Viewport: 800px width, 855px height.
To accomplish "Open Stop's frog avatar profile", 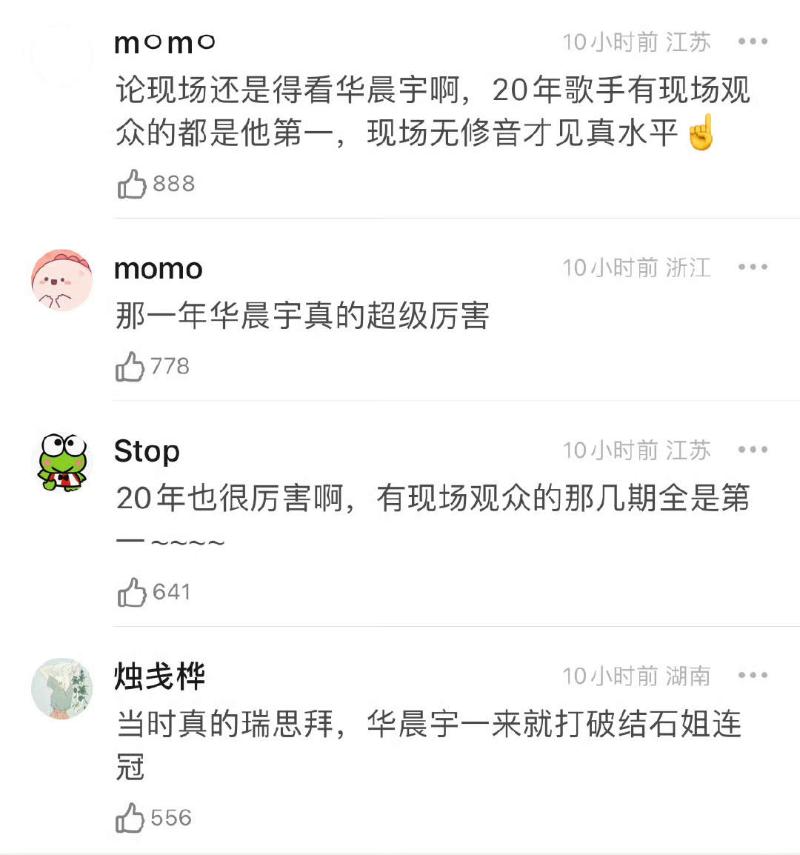I will 62,462.
